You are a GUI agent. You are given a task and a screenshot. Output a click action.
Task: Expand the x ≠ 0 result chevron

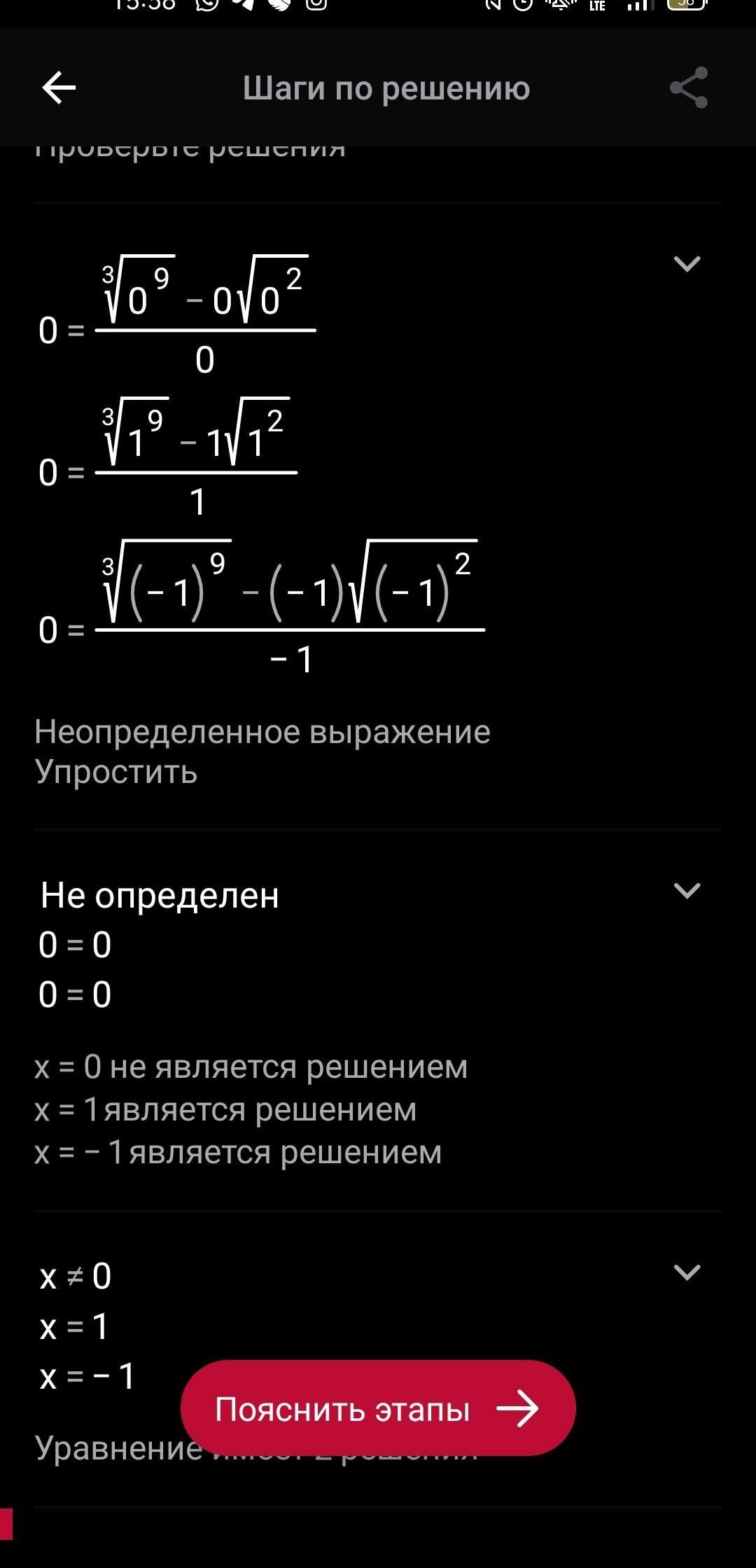[687, 1272]
